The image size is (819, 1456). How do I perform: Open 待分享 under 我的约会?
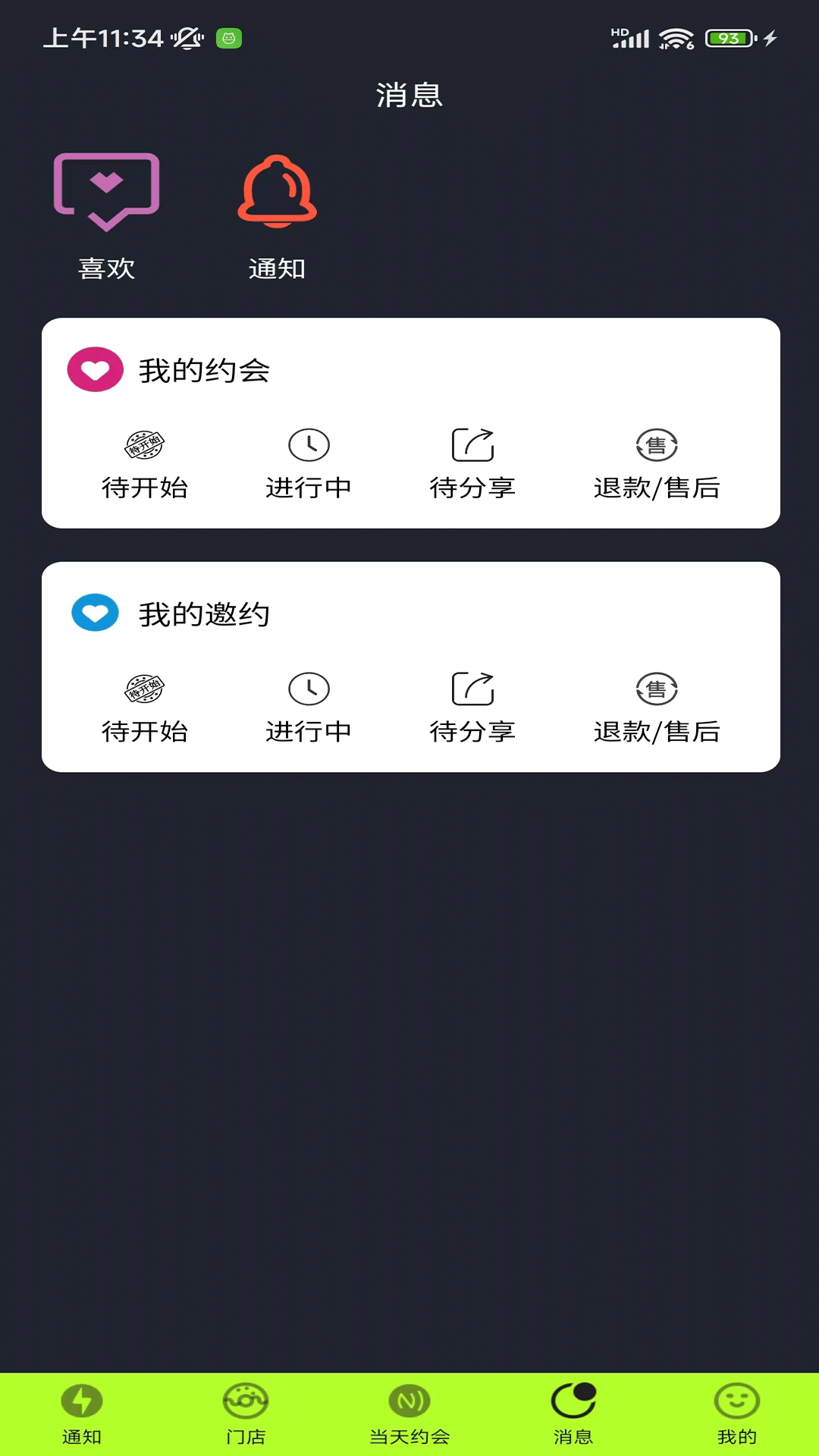coord(472,464)
